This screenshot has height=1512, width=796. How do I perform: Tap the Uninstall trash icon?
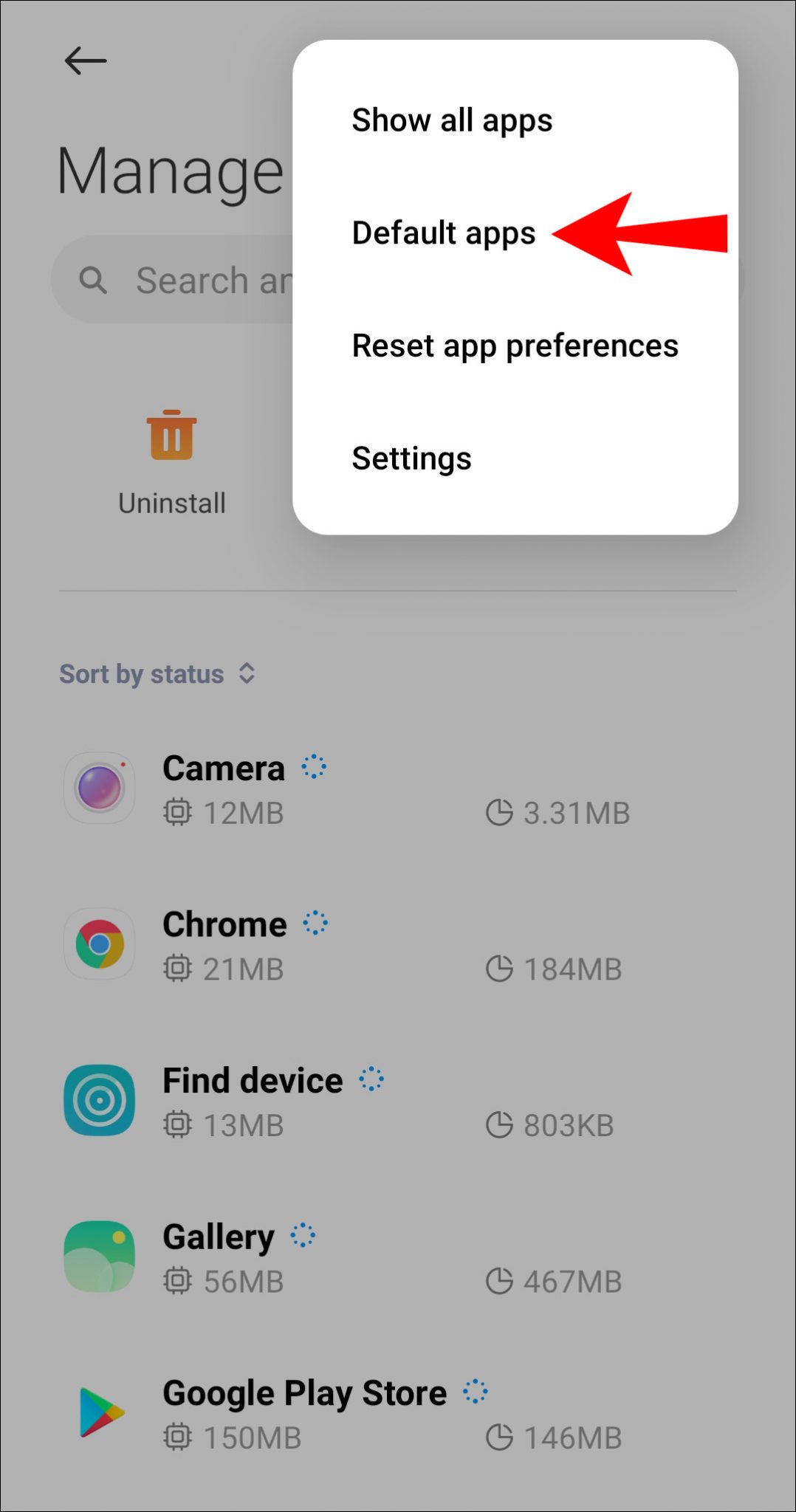coord(172,436)
